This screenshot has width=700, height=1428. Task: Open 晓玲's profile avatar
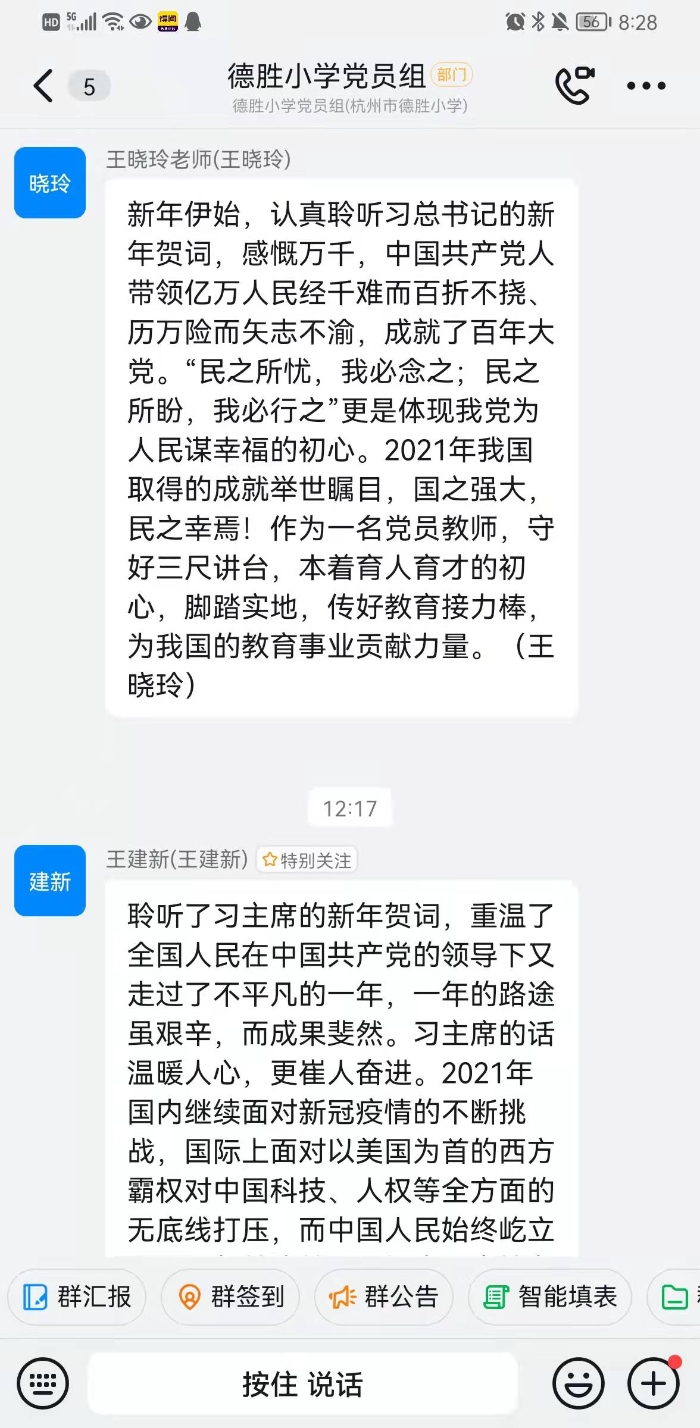click(x=50, y=183)
